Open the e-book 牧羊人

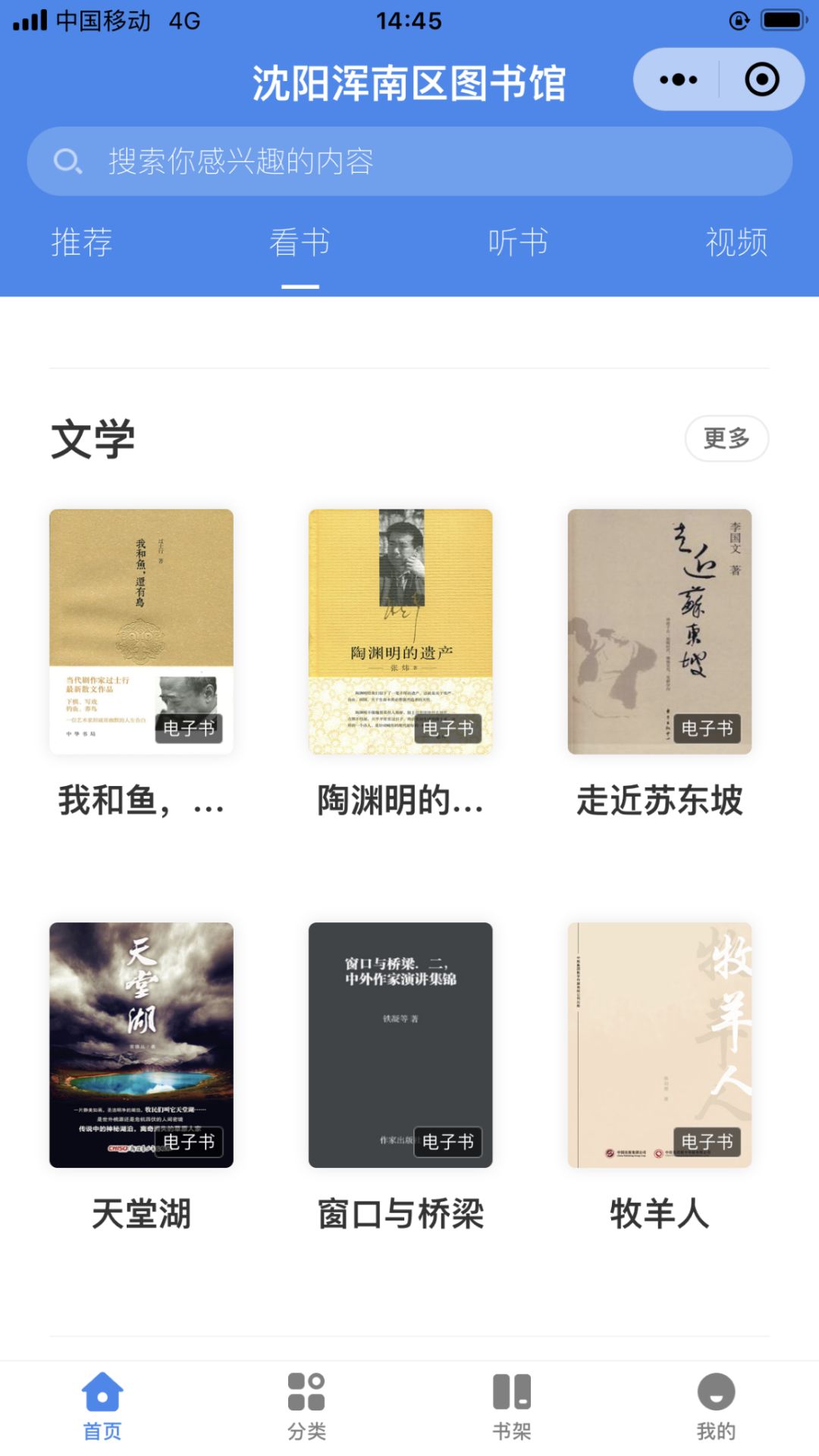pyautogui.click(x=659, y=1044)
